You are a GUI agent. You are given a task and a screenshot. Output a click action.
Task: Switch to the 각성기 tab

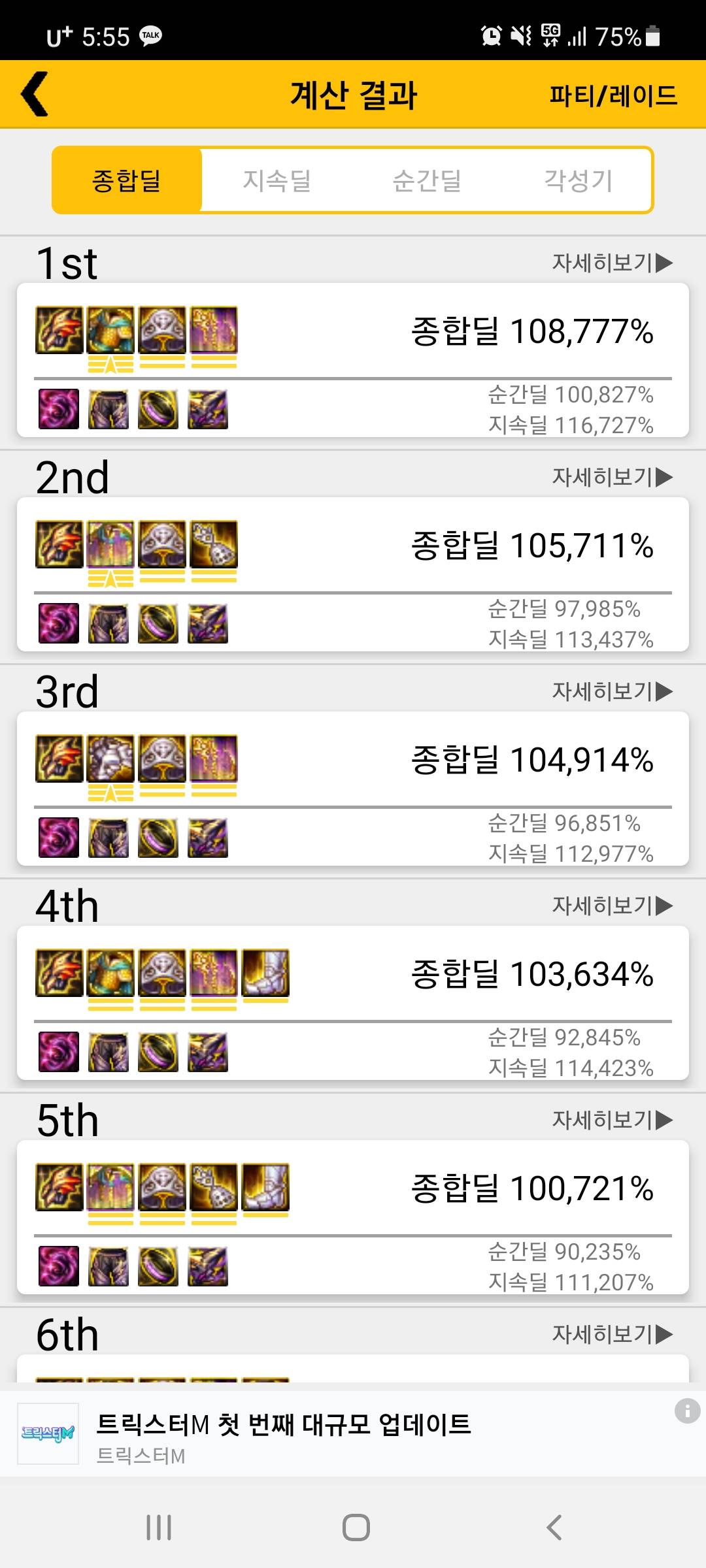point(578,180)
